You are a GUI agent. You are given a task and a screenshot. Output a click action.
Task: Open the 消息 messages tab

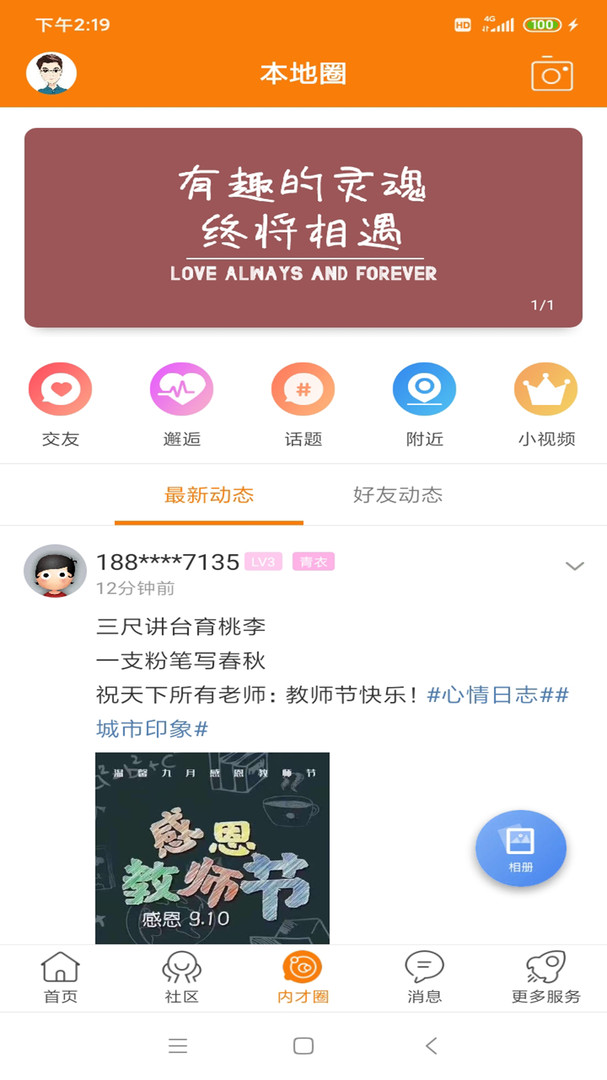(424, 977)
